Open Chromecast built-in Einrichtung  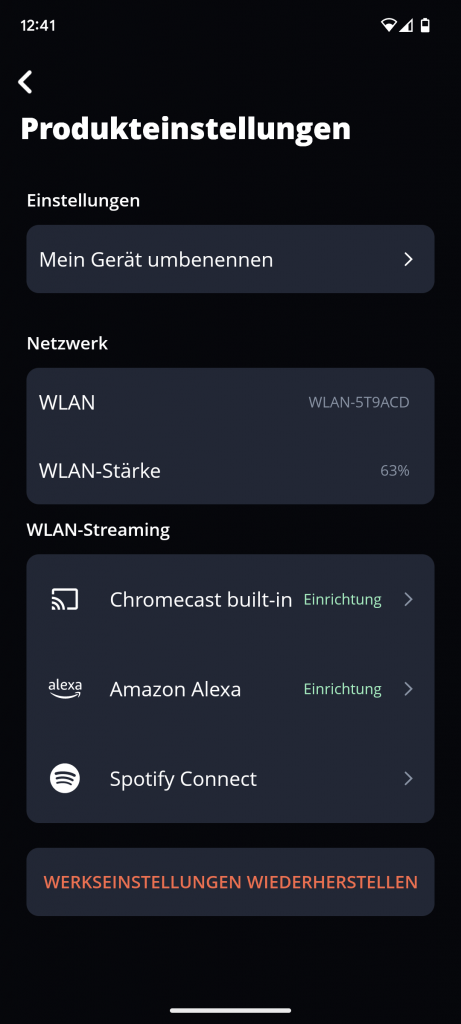pyautogui.click(x=230, y=600)
